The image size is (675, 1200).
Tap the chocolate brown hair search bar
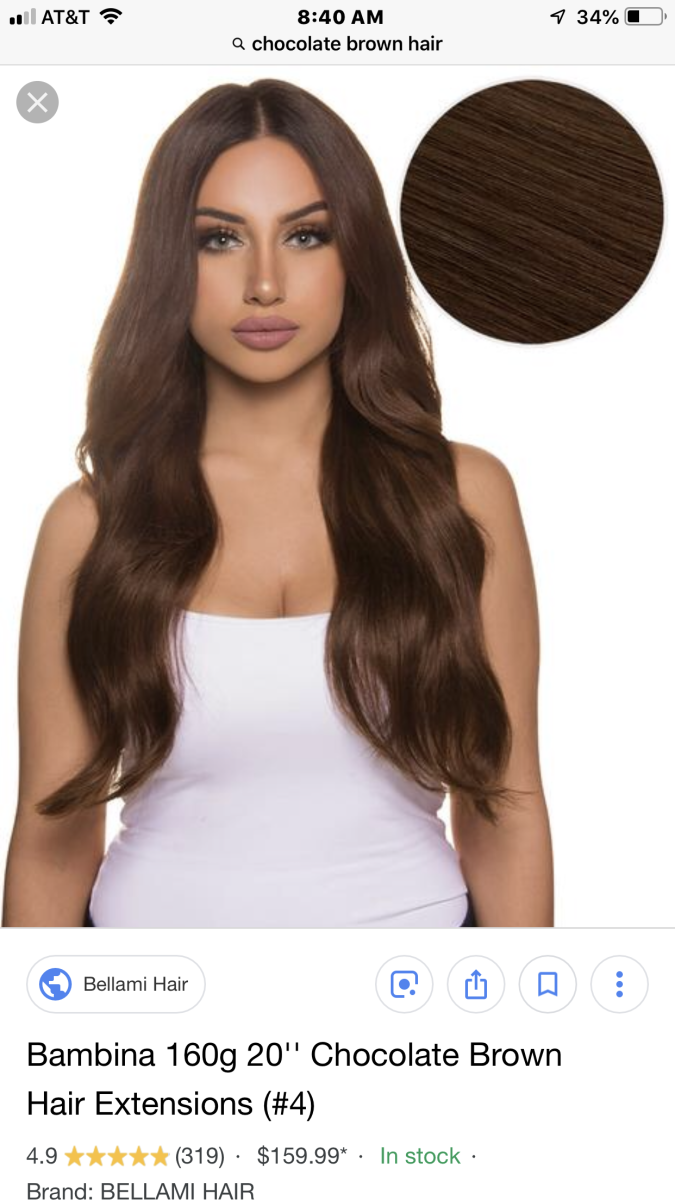tap(337, 44)
